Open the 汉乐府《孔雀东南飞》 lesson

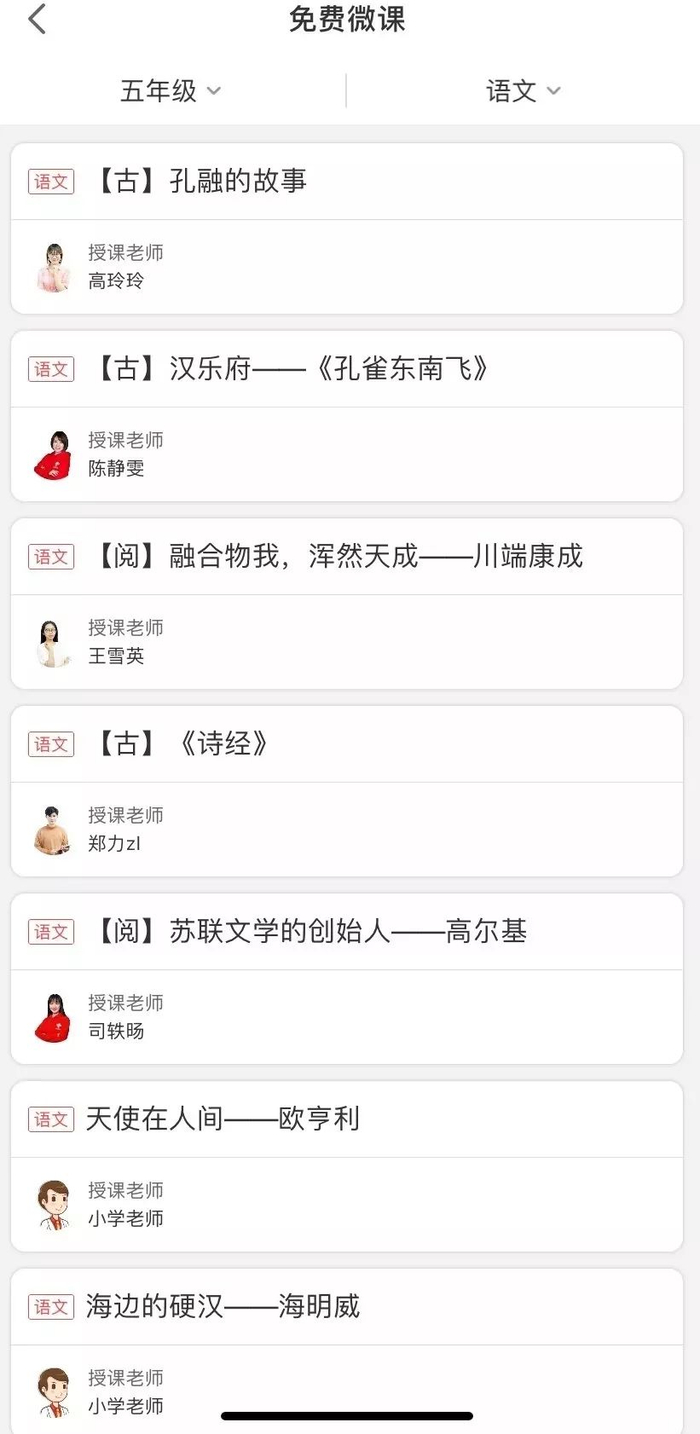coord(292,369)
